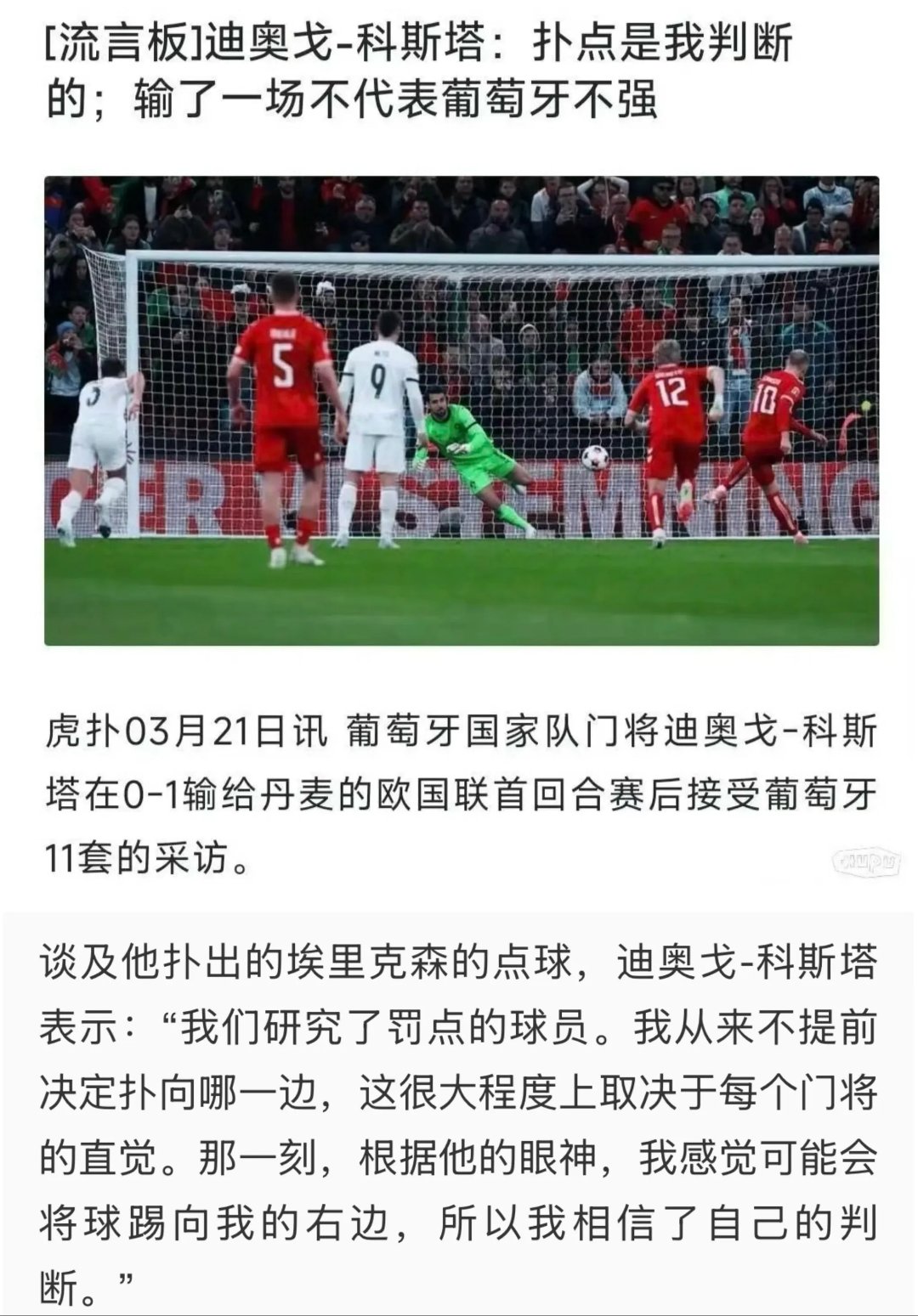Open the penalty kick match photo
The height and width of the screenshot is (1316, 918).
point(462,410)
